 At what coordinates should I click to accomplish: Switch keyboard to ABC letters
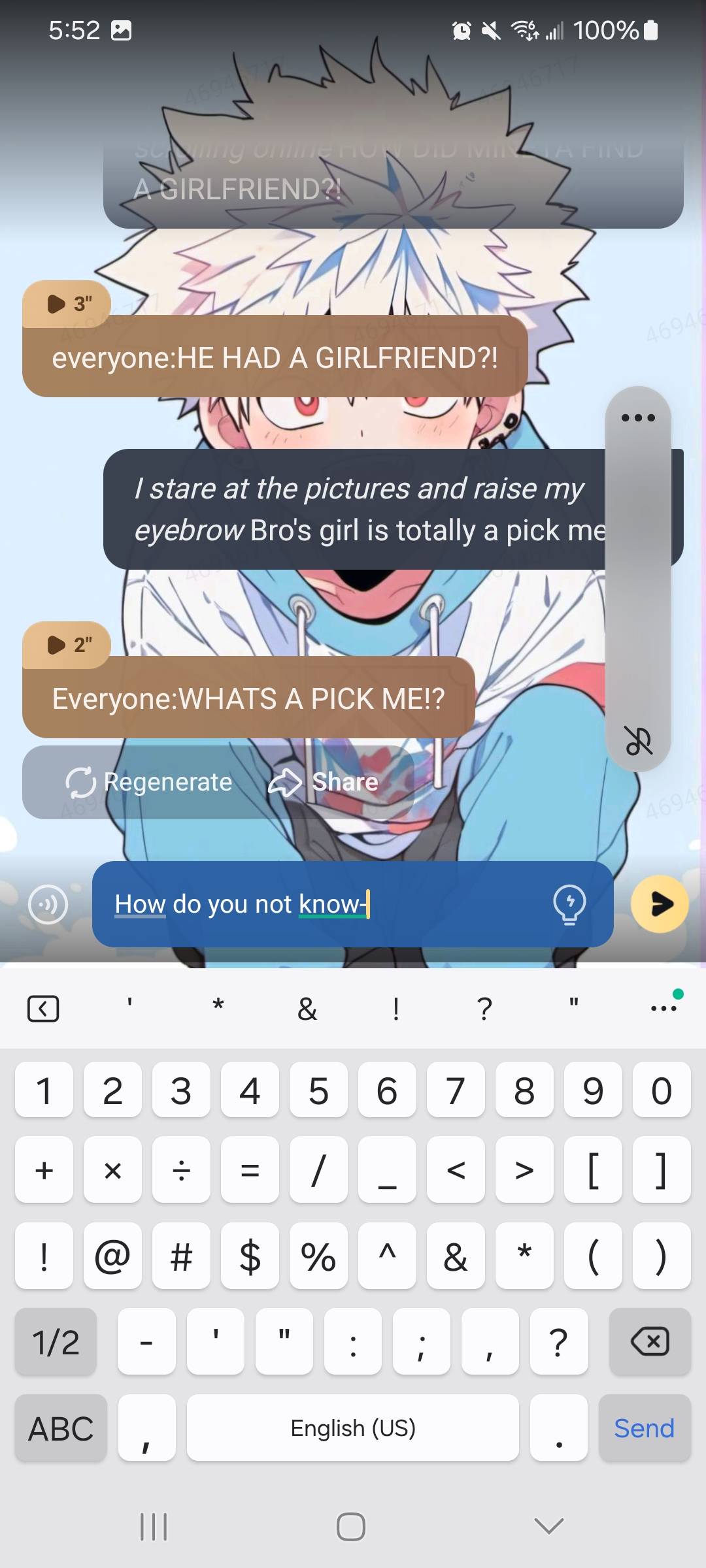pyautogui.click(x=61, y=1428)
